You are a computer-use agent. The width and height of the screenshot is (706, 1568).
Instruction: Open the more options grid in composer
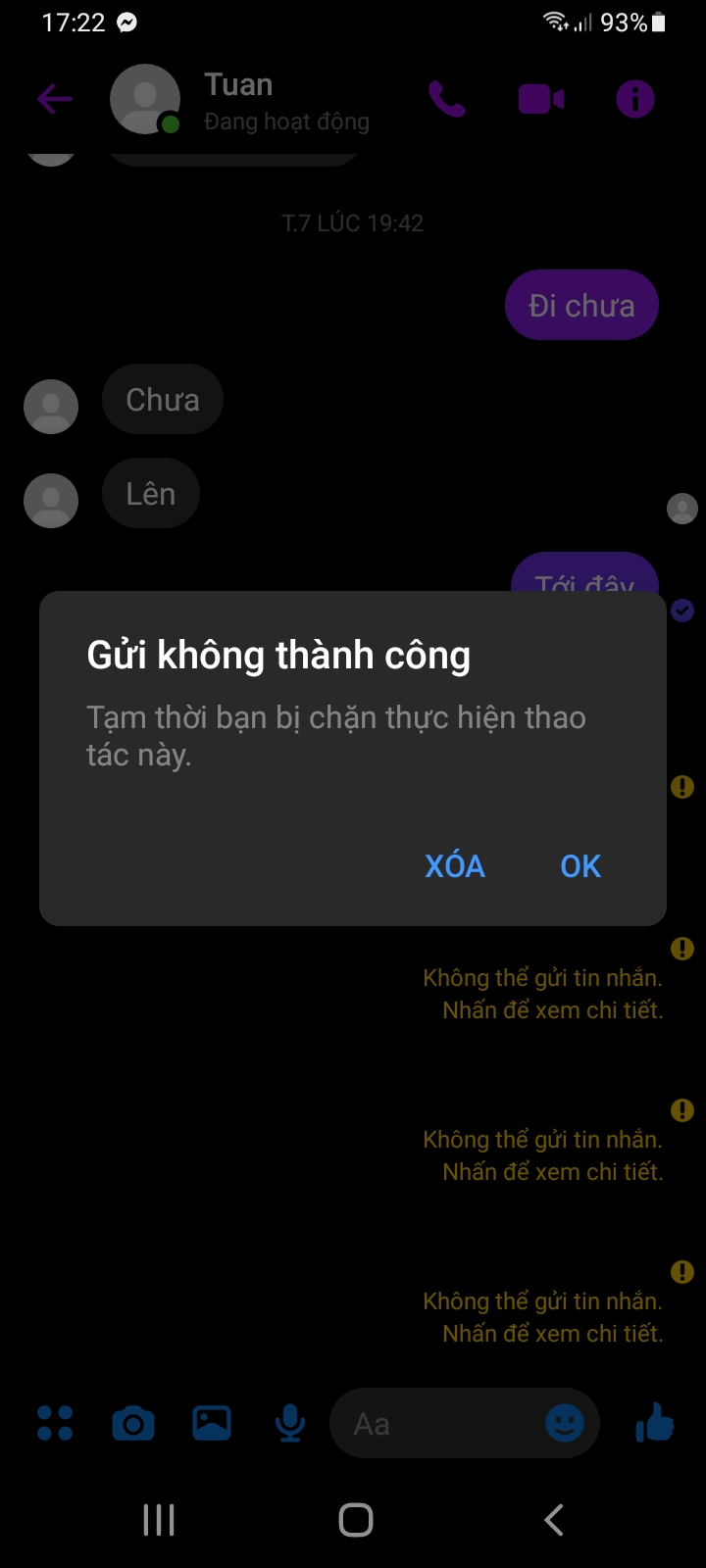(x=55, y=1423)
